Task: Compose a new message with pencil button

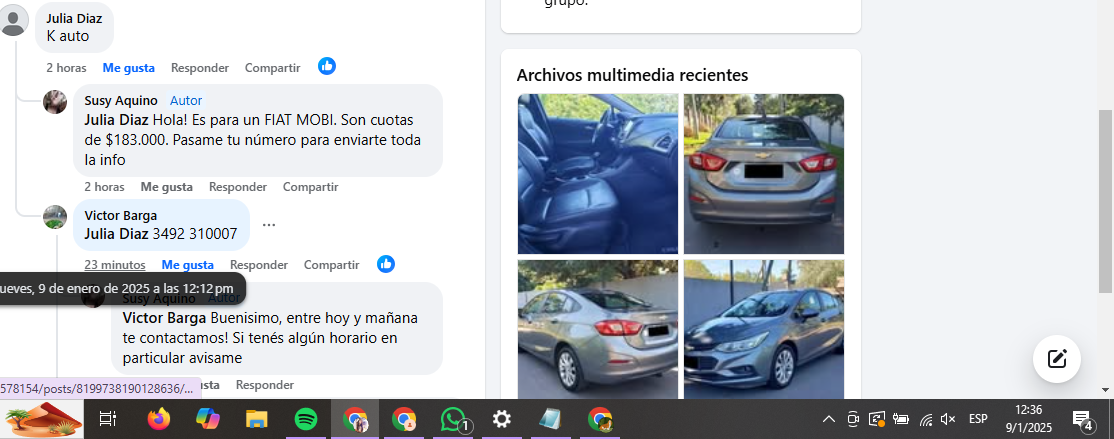Action: 1057,360
